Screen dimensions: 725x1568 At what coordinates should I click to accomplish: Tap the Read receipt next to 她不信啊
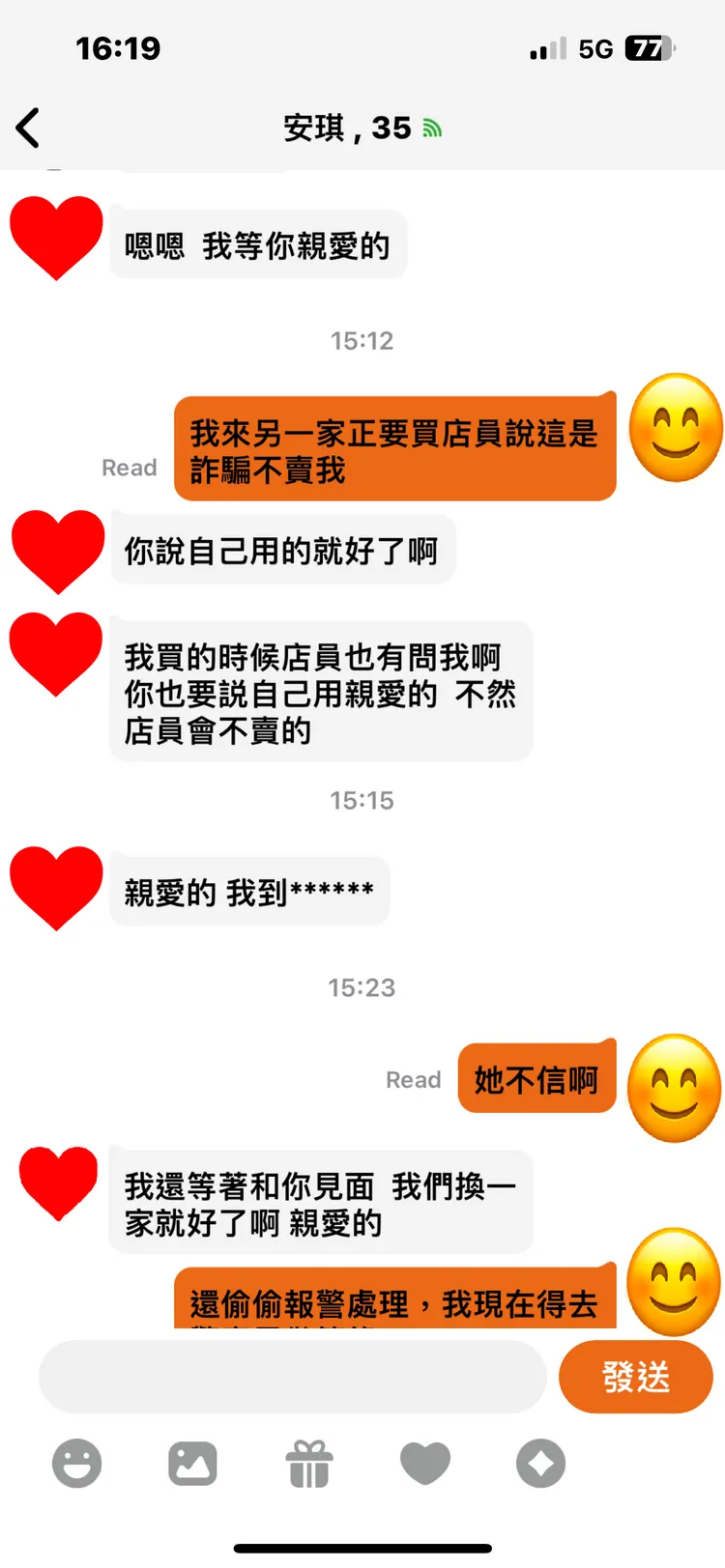coord(414,1080)
